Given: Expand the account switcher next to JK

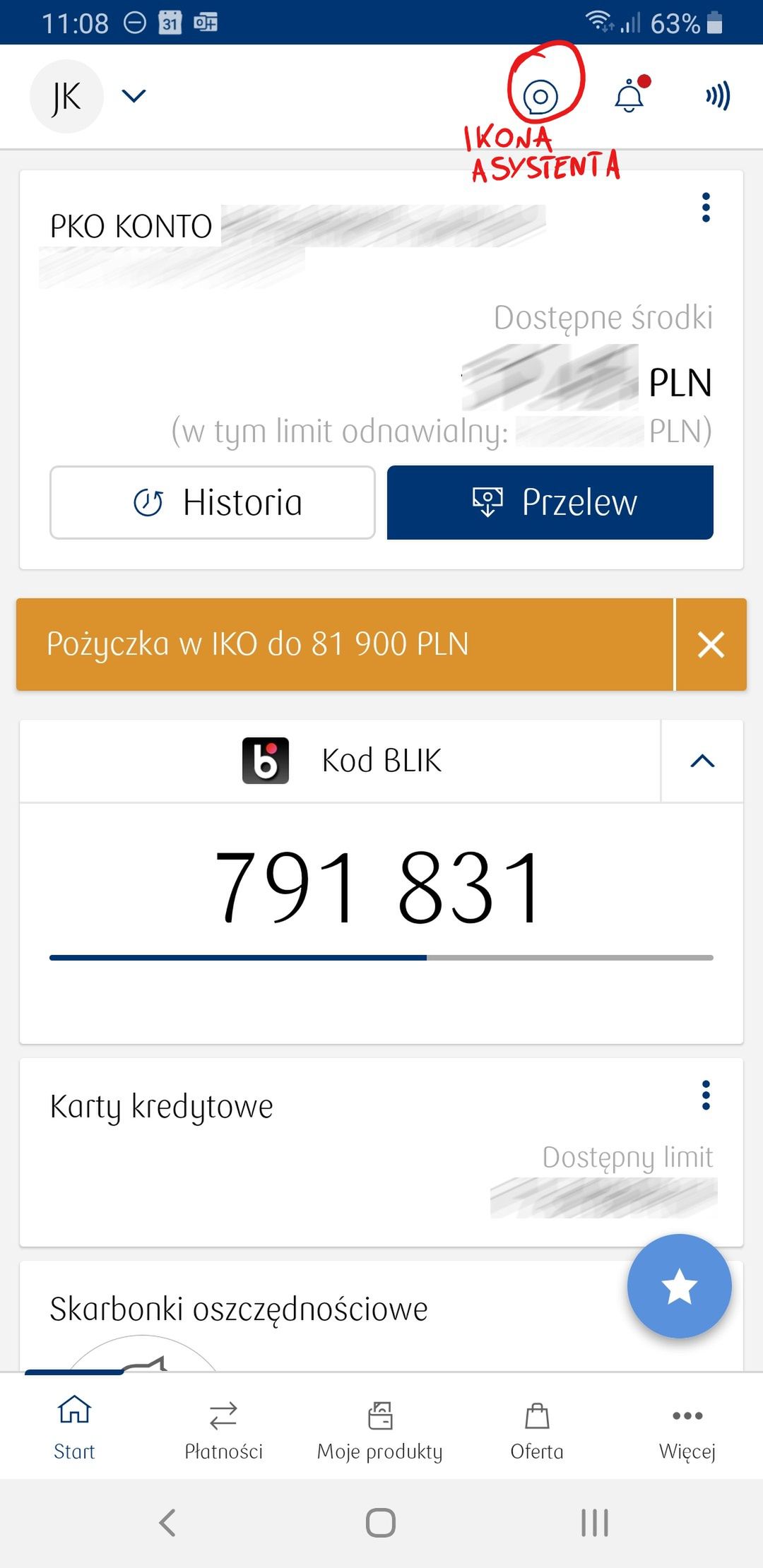Looking at the screenshot, I should pyautogui.click(x=134, y=96).
